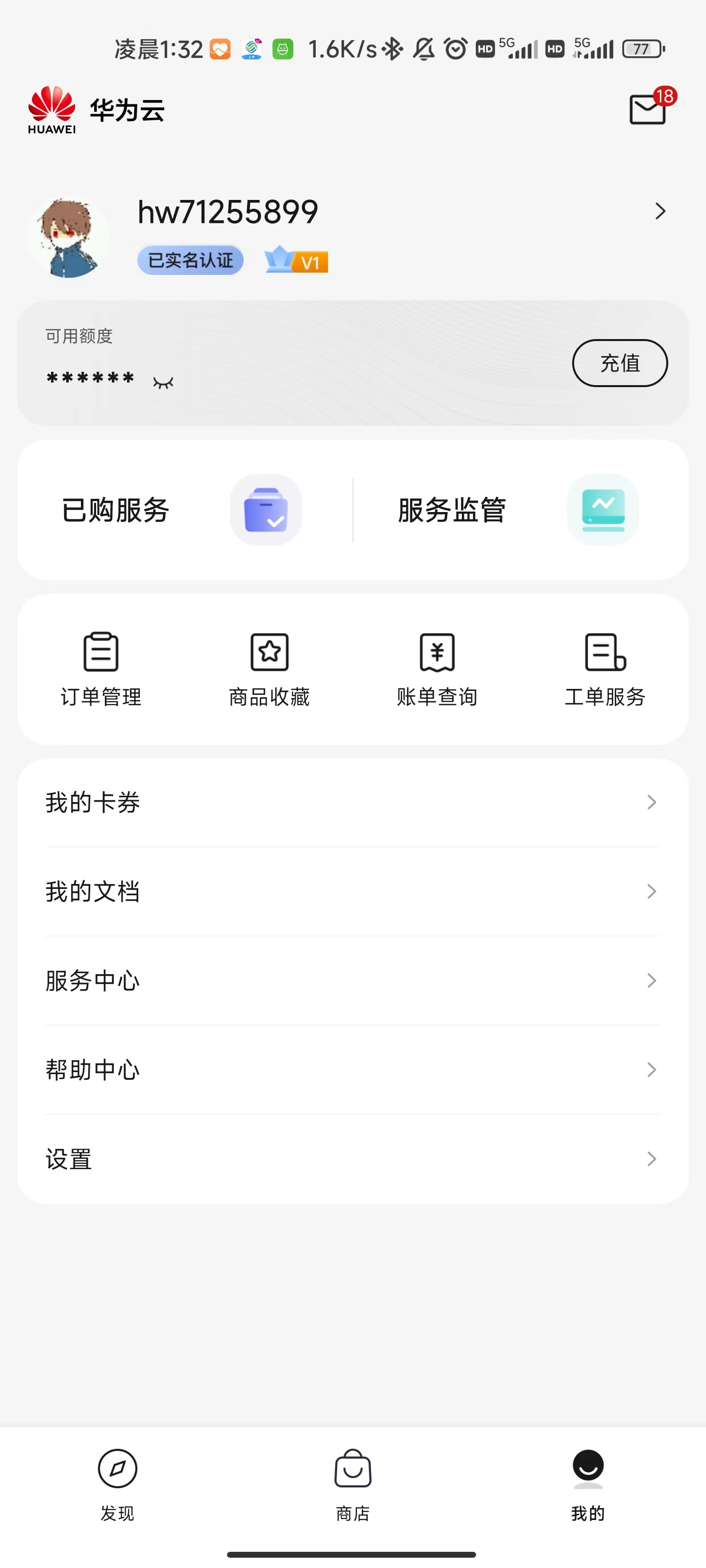Viewport: 706px width, 1568px height.
Task: Open 我的文档 via its chevron
Action: pos(651,892)
